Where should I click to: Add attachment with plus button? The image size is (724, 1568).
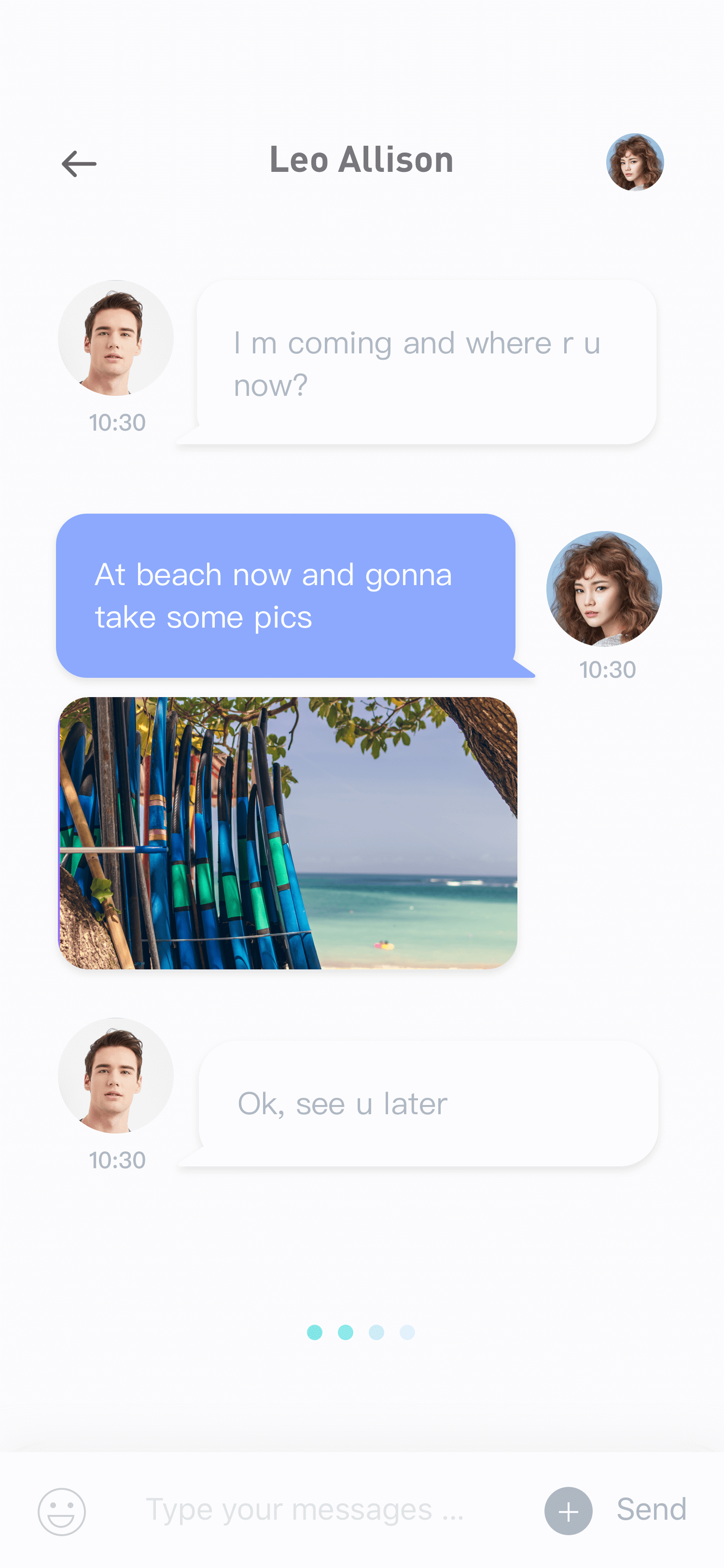[568, 1511]
